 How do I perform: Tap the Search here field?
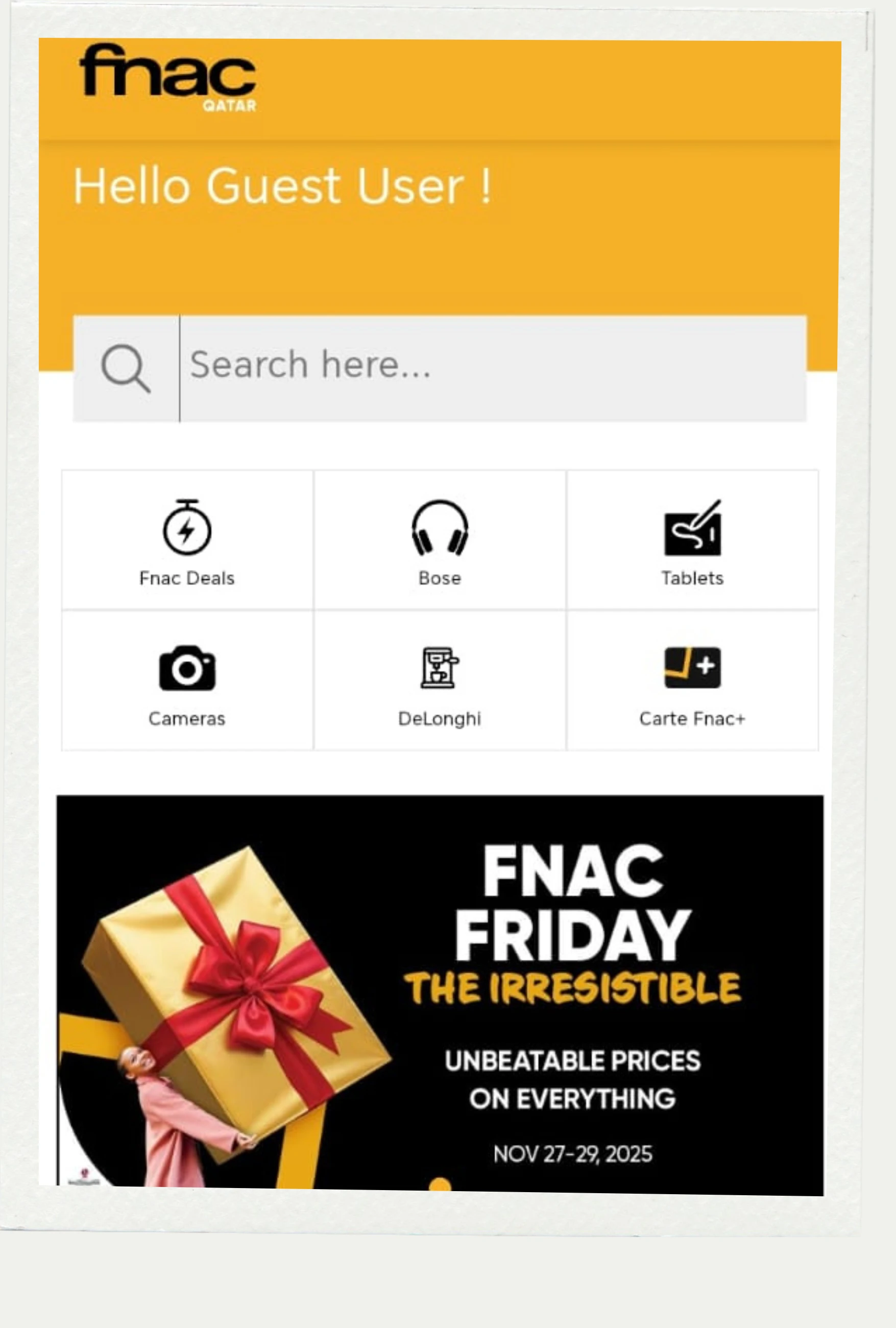491,366
